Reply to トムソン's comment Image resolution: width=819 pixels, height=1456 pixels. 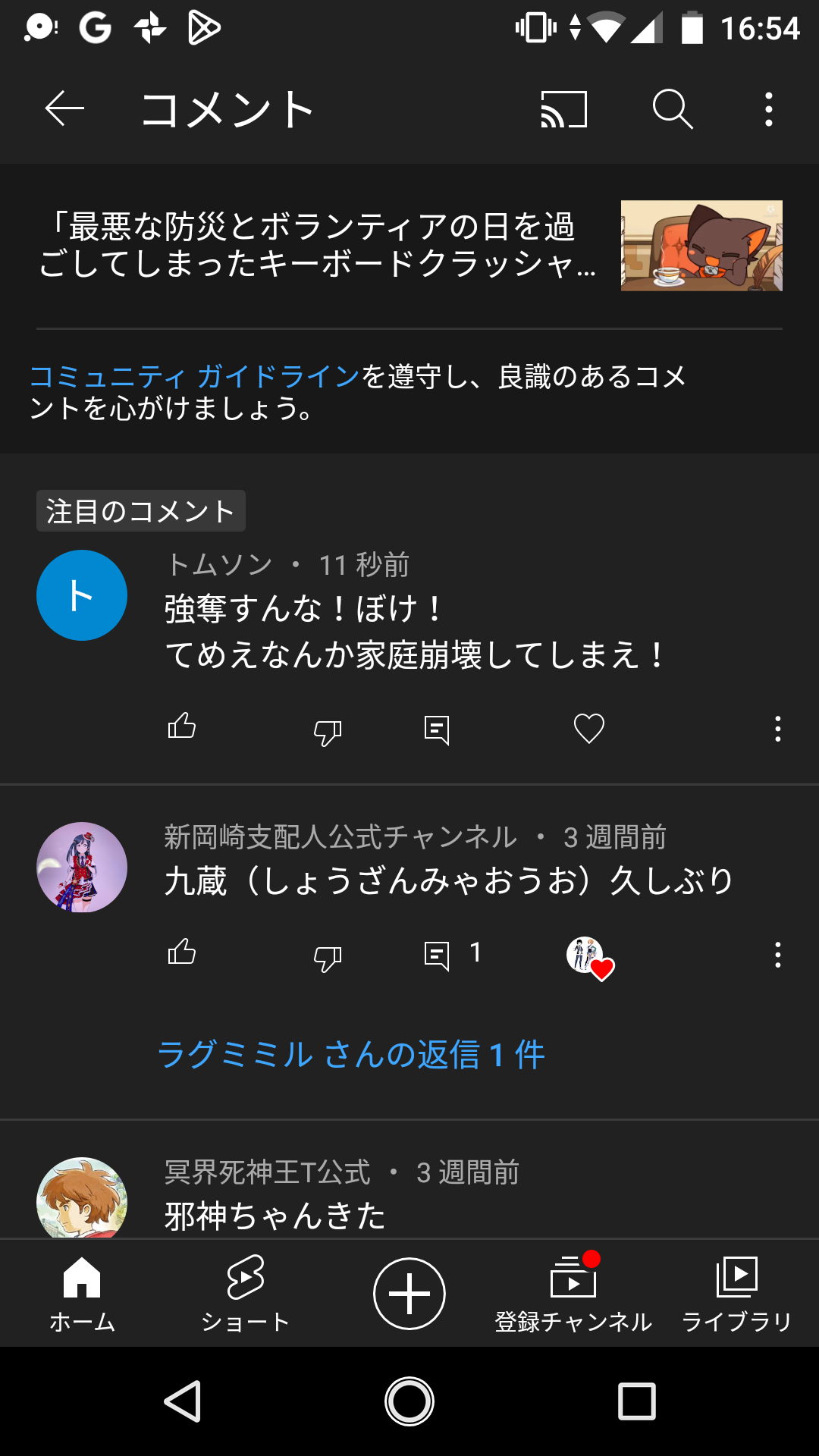[437, 730]
